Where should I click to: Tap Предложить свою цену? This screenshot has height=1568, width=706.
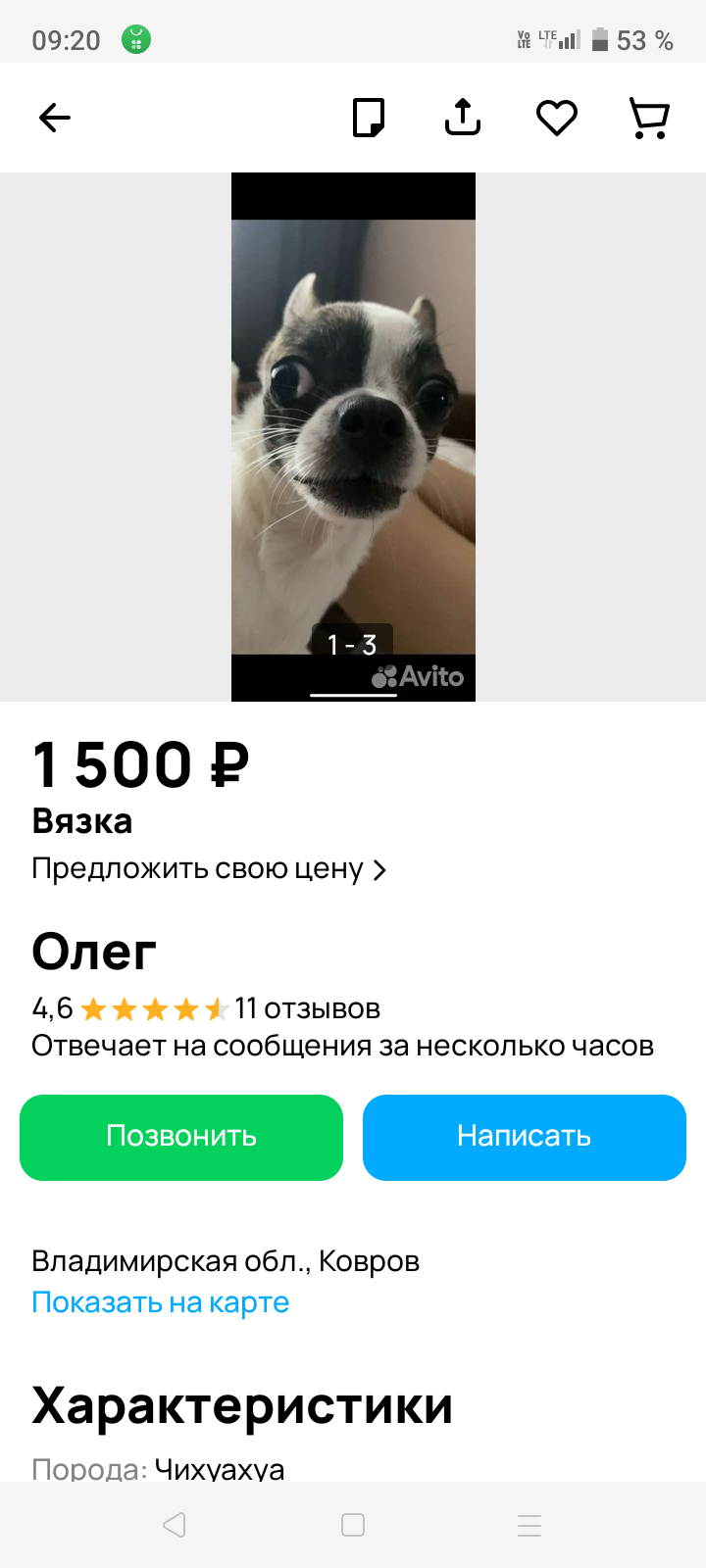point(209,869)
